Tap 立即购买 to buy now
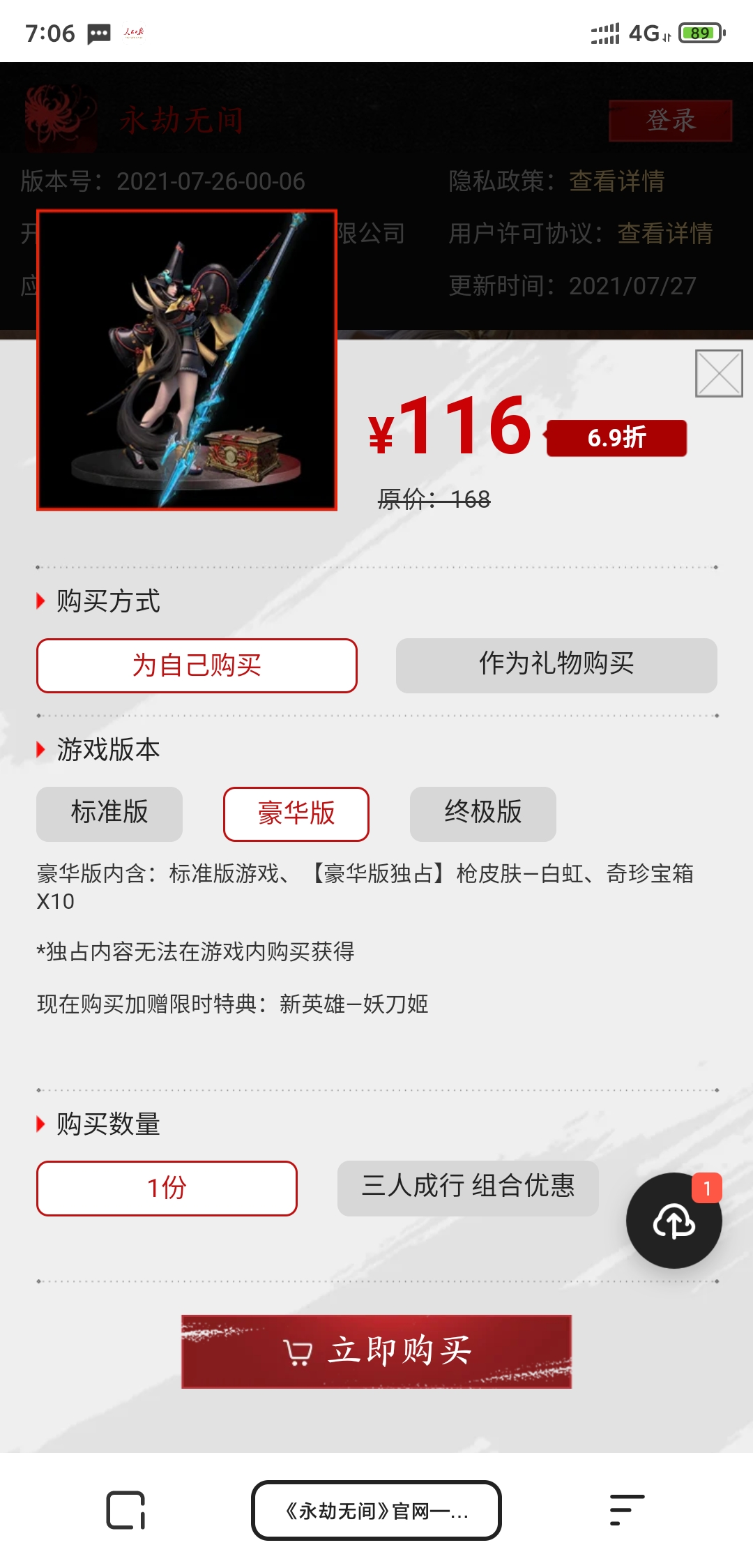 coord(376,1351)
